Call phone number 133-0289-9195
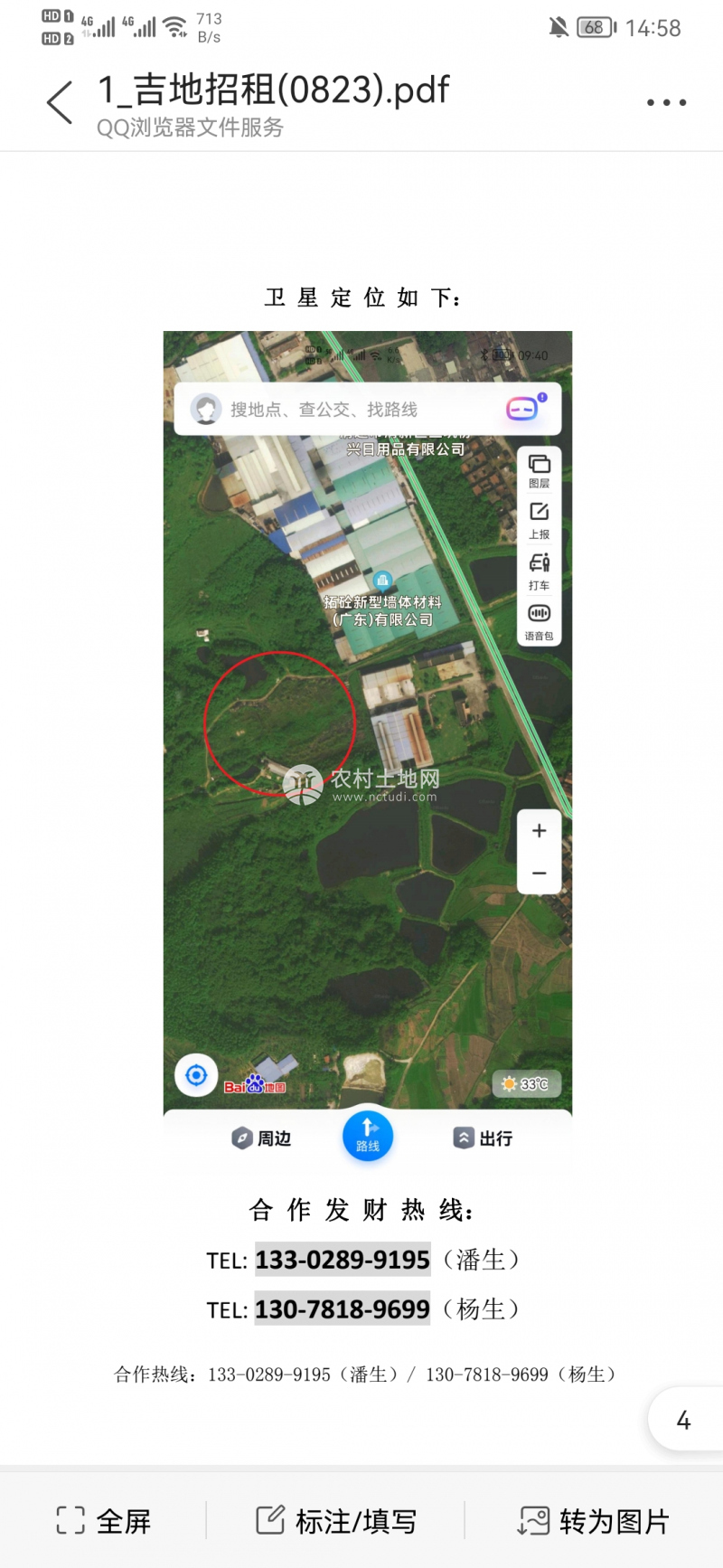 pos(343,1260)
